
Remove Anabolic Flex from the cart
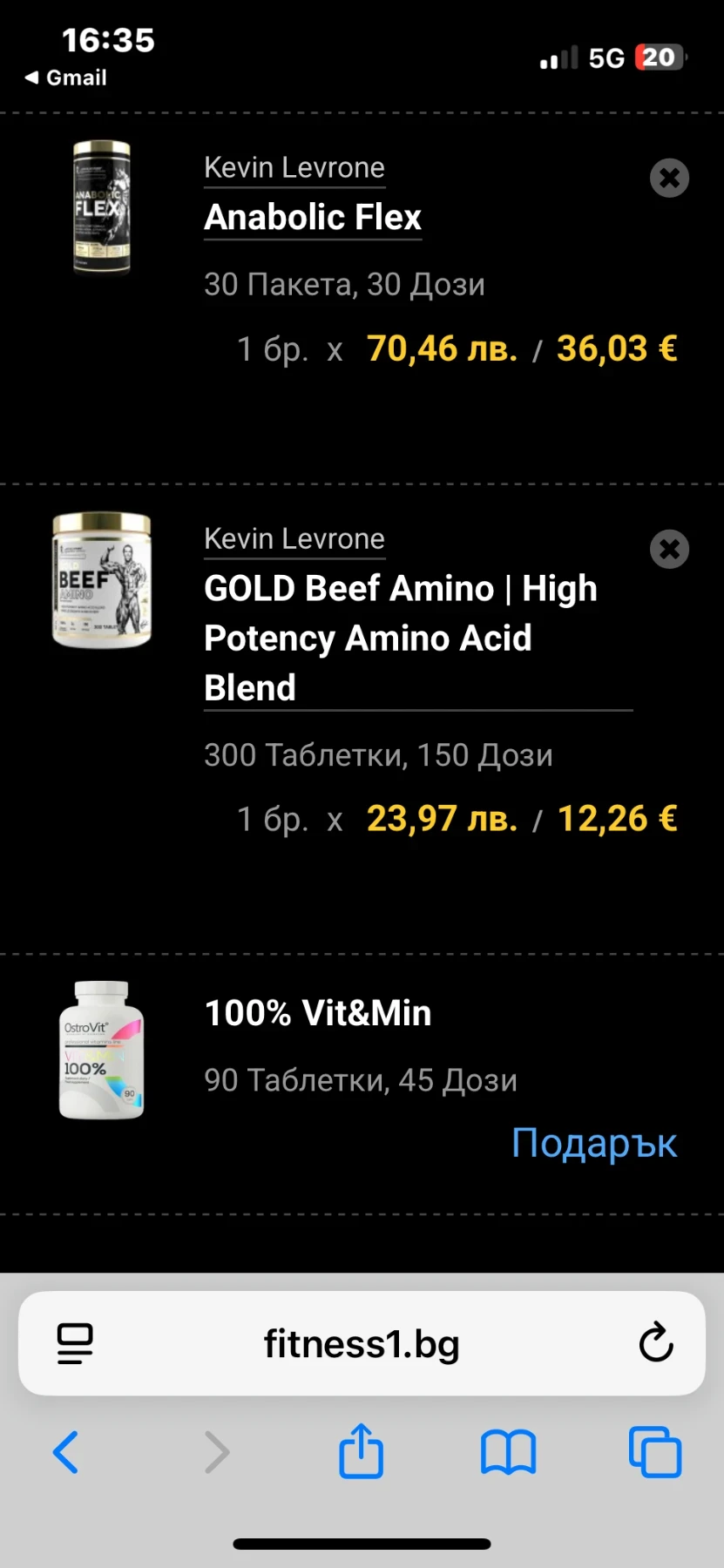pyautogui.click(x=669, y=178)
